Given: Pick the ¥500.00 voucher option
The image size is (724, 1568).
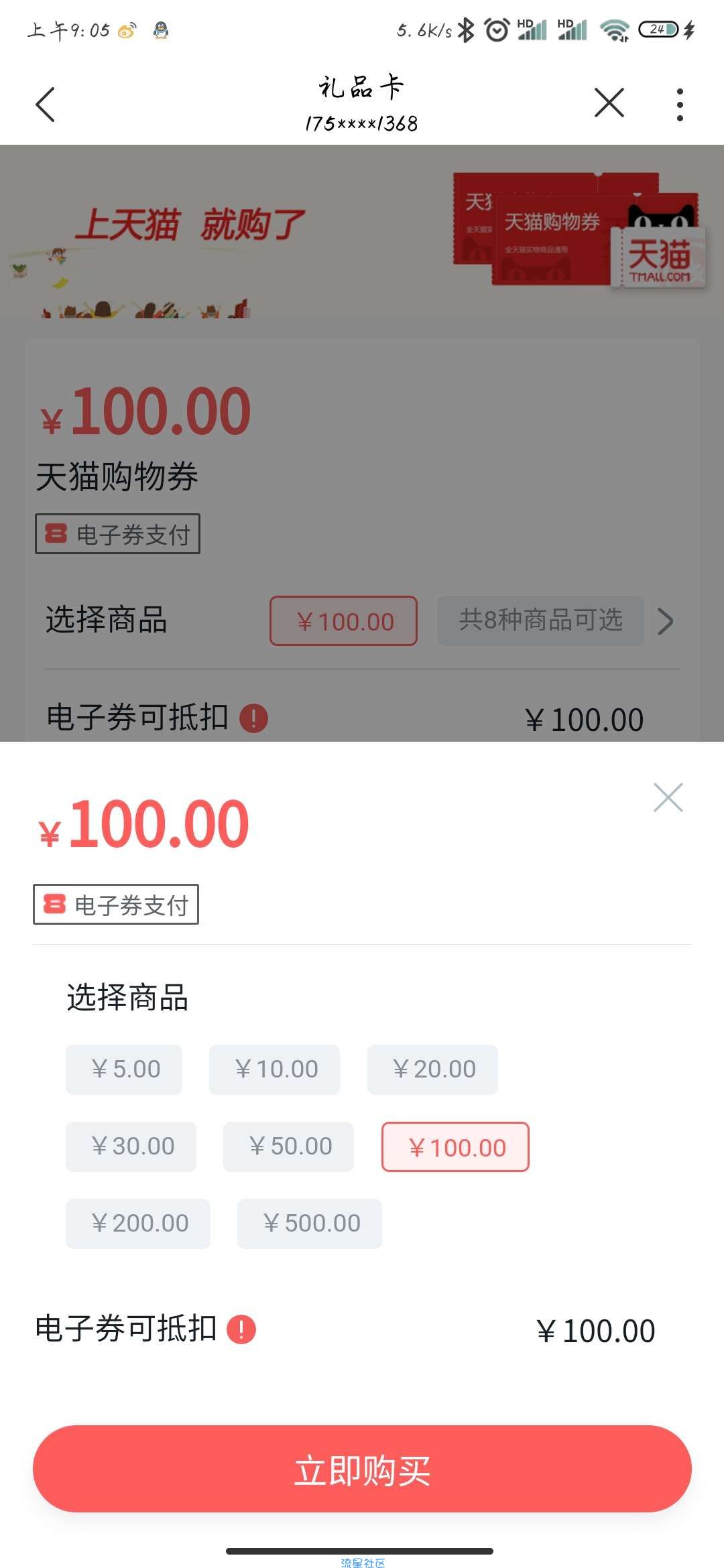Looking at the screenshot, I should (310, 1224).
